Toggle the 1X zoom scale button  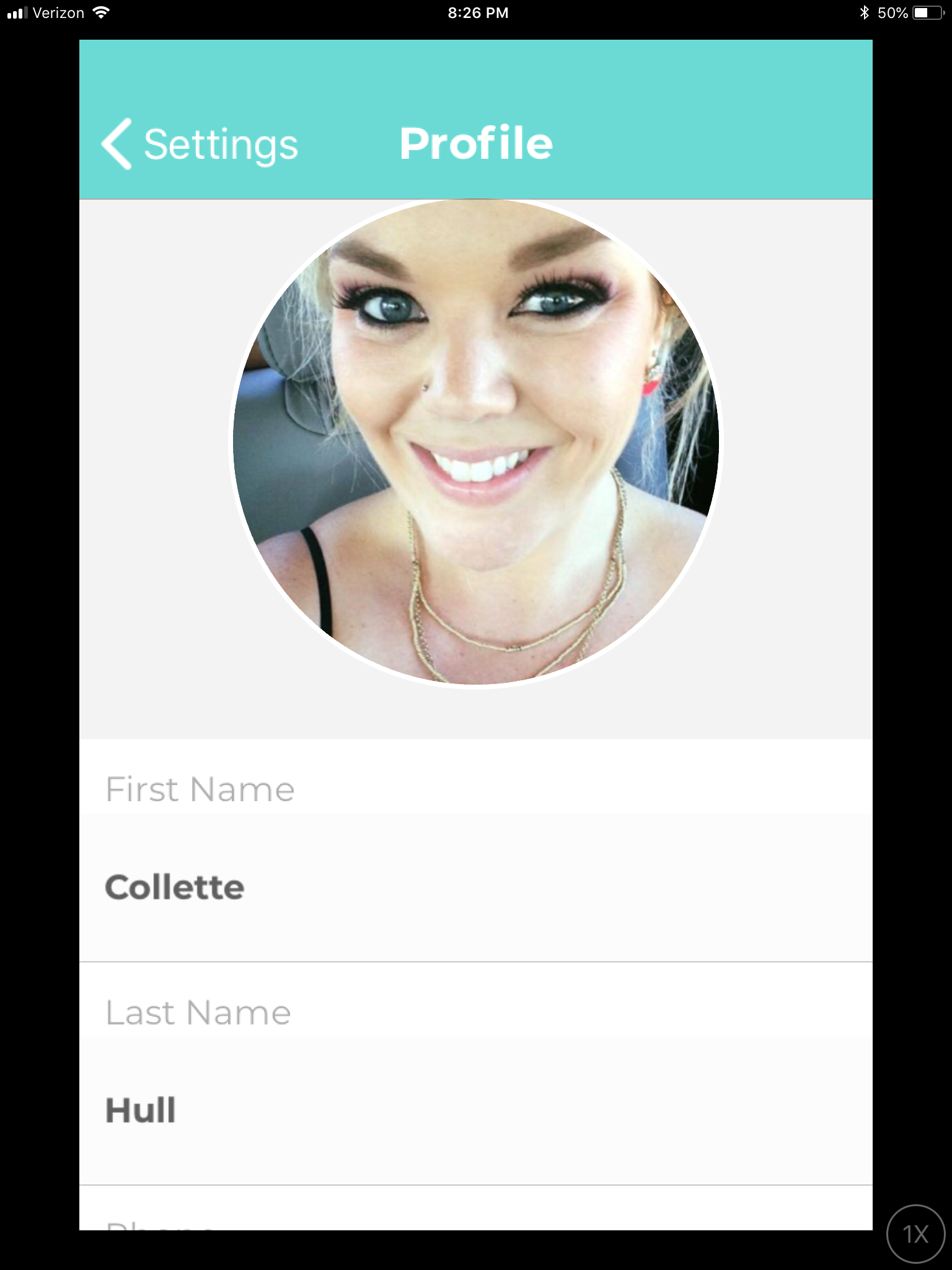[915, 1234]
